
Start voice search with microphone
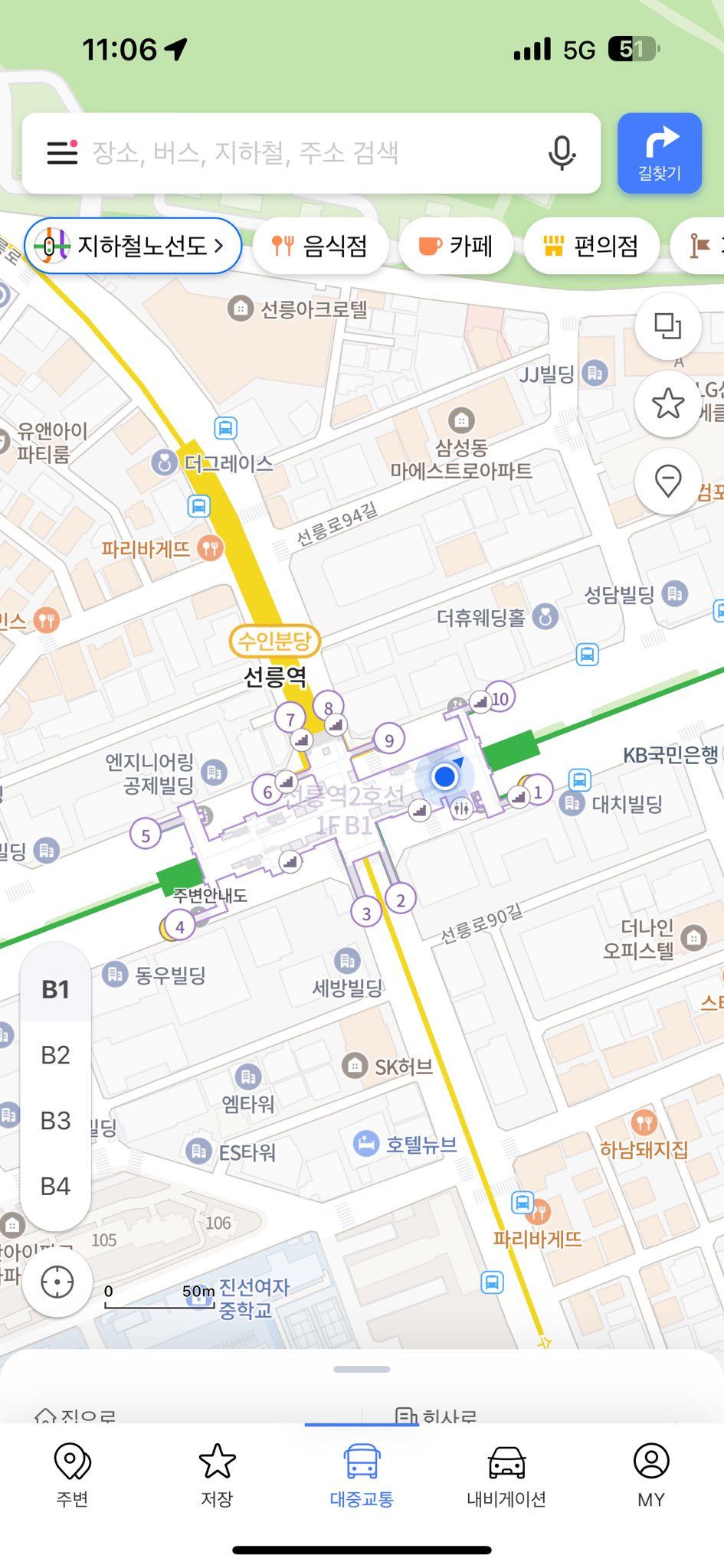coord(562,152)
